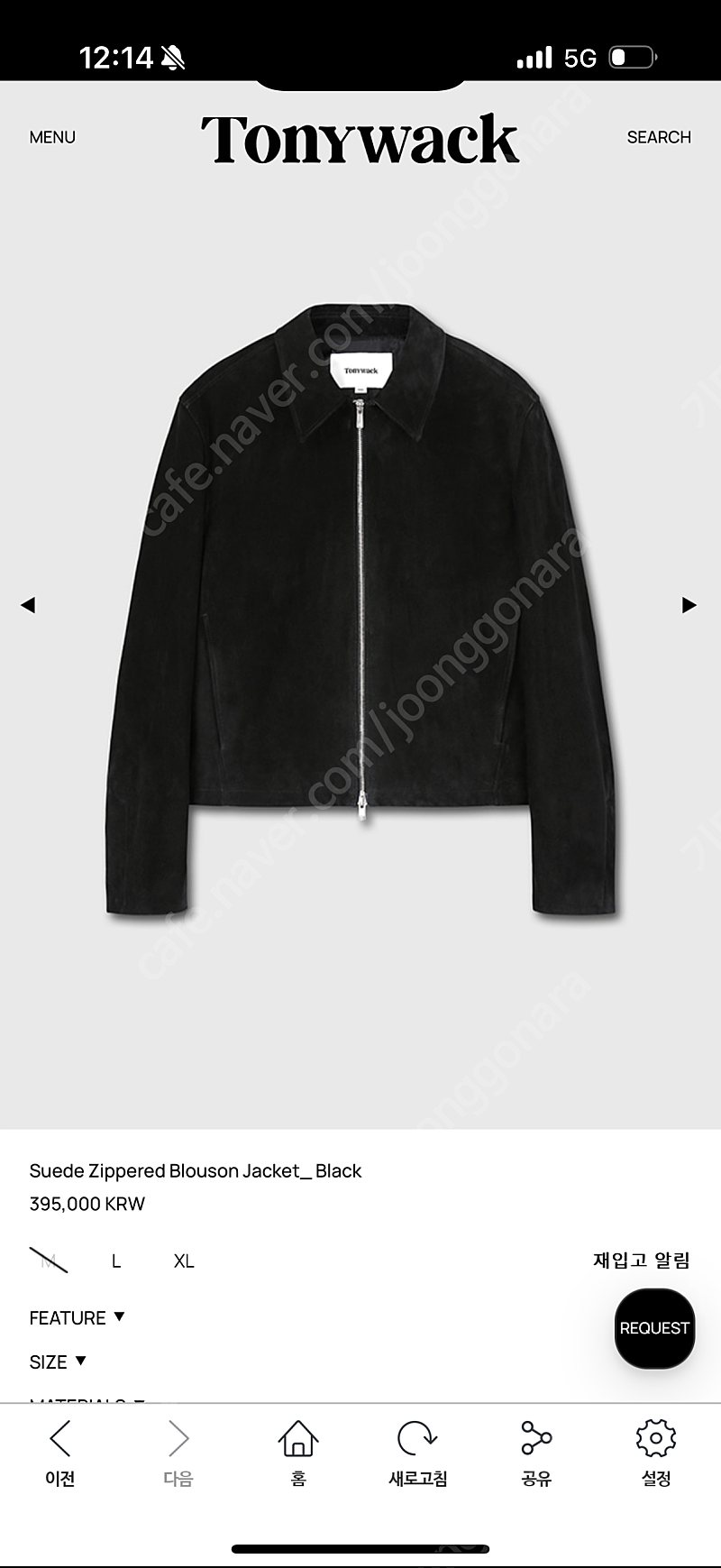Image resolution: width=721 pixels, height=1568 pixels.
Task: Go to Tonywack home via logo
Action: click(x=360, y=140)
